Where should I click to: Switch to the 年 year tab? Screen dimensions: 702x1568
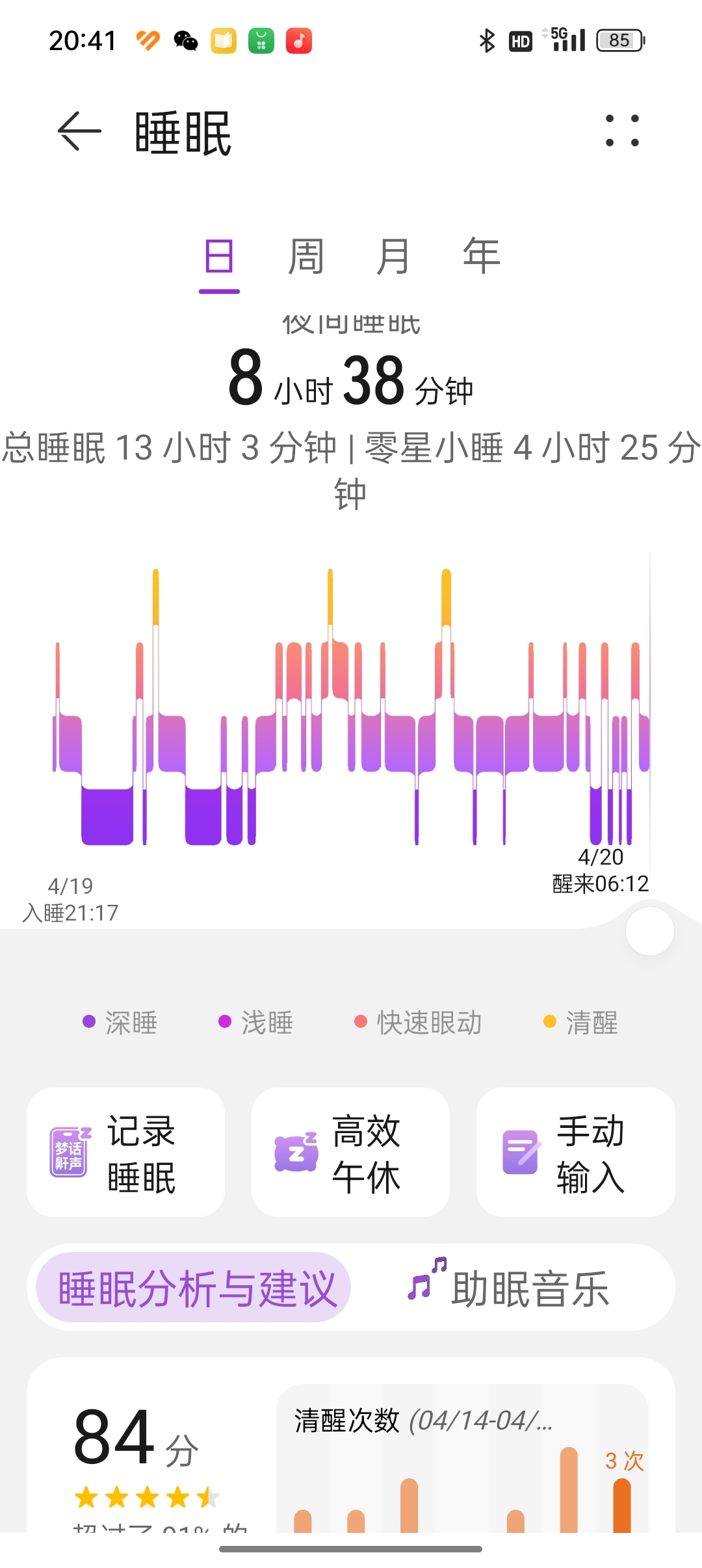pos(481,257)
